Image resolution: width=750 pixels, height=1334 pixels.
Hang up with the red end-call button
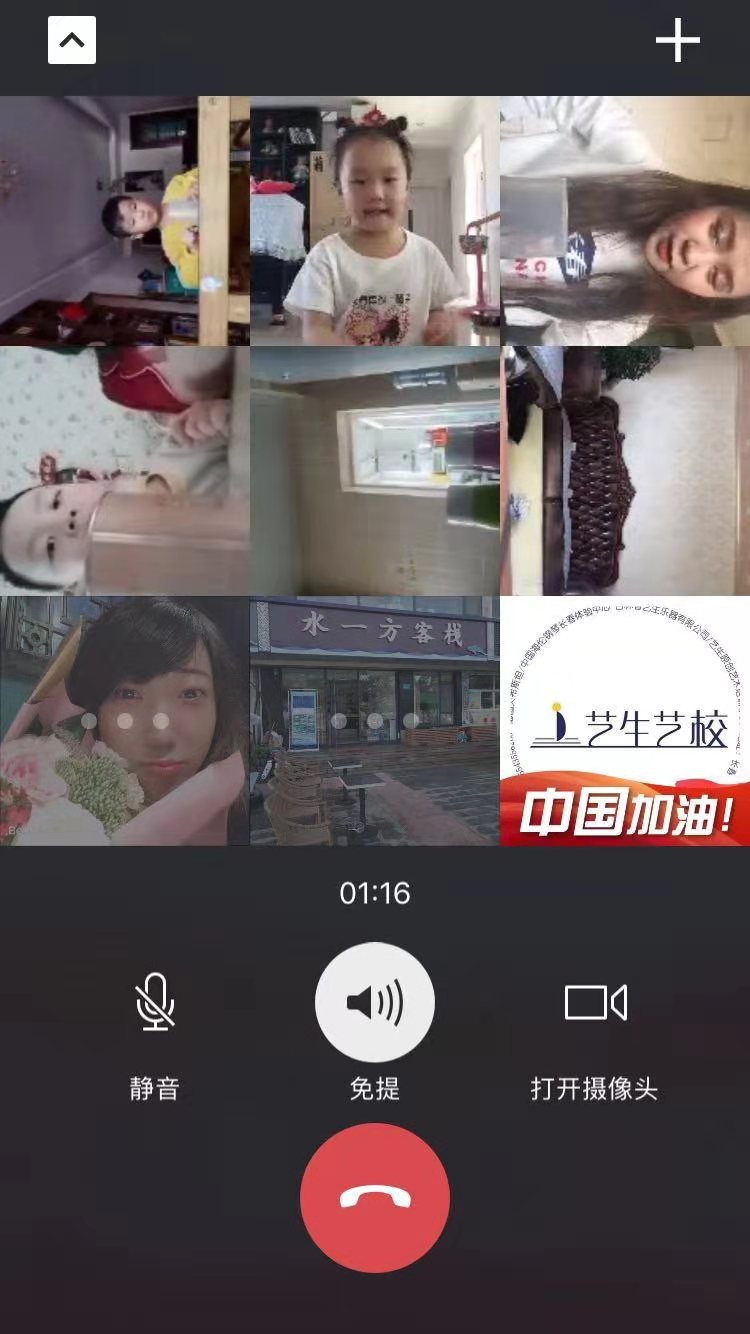(x=375, y=1197)
